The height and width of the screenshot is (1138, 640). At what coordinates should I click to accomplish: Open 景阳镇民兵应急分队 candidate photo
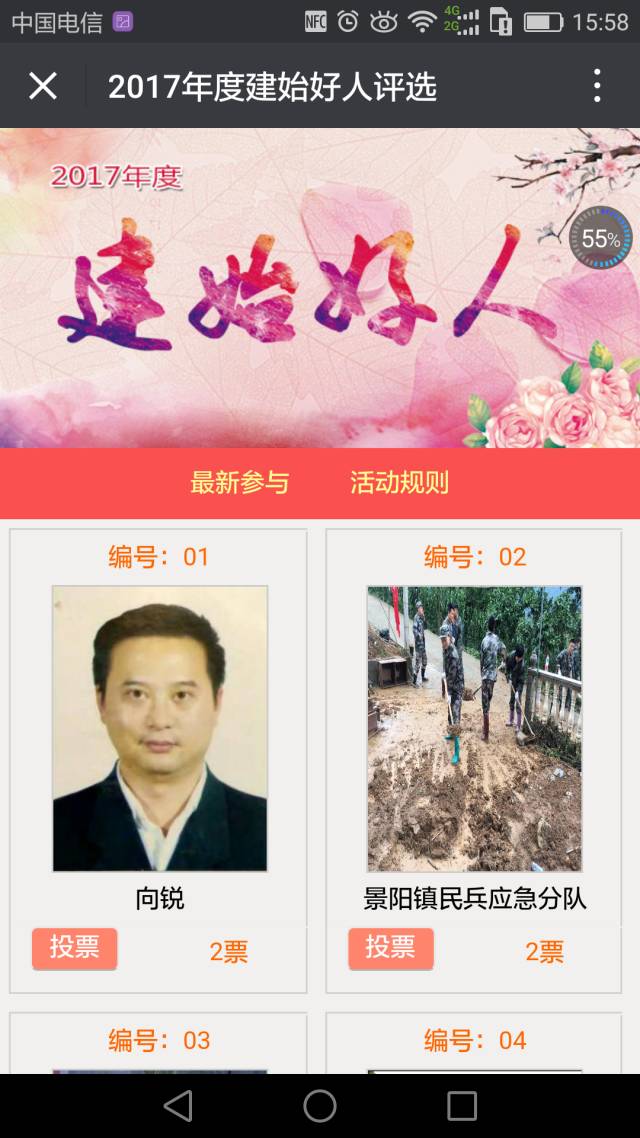[474, 728]
